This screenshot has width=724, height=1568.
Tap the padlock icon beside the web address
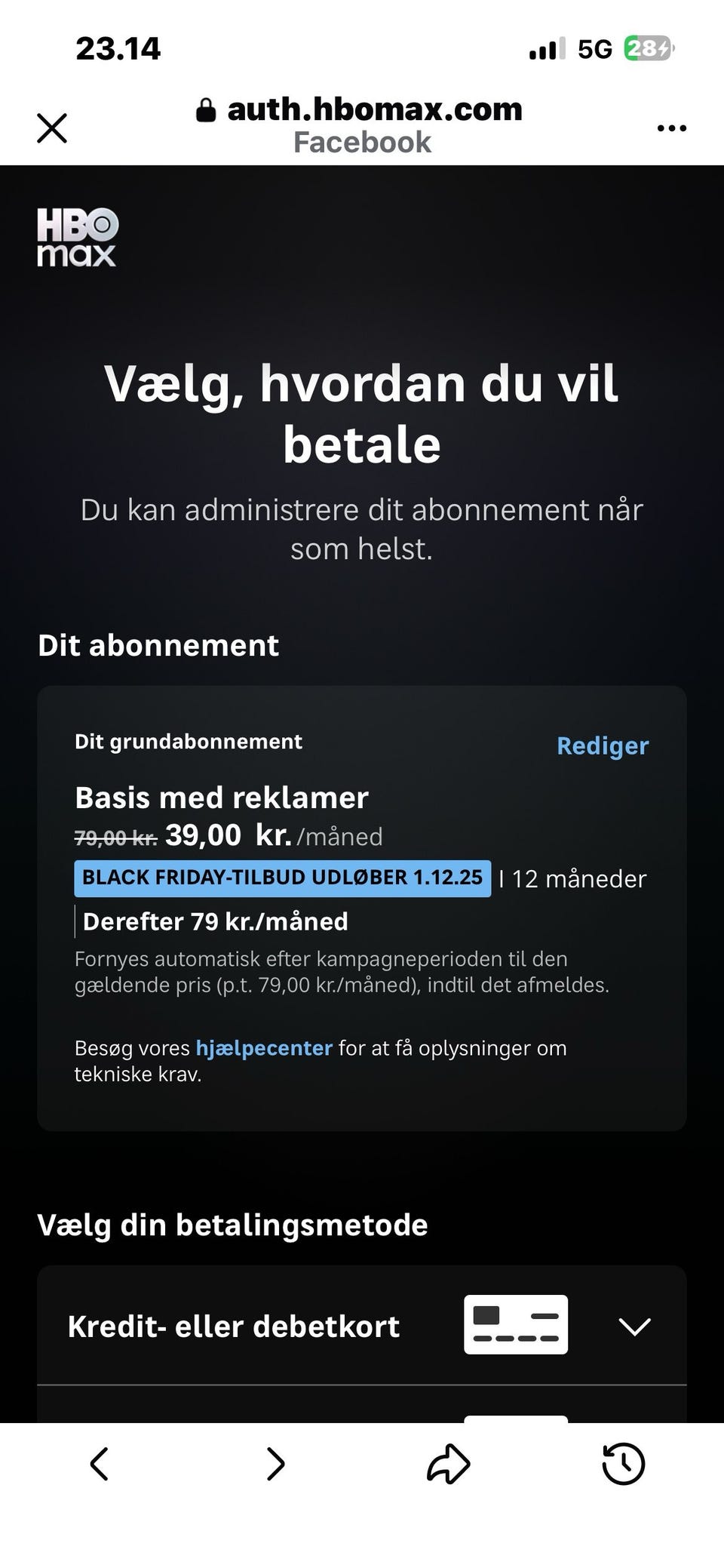click(x=205, y=109)
